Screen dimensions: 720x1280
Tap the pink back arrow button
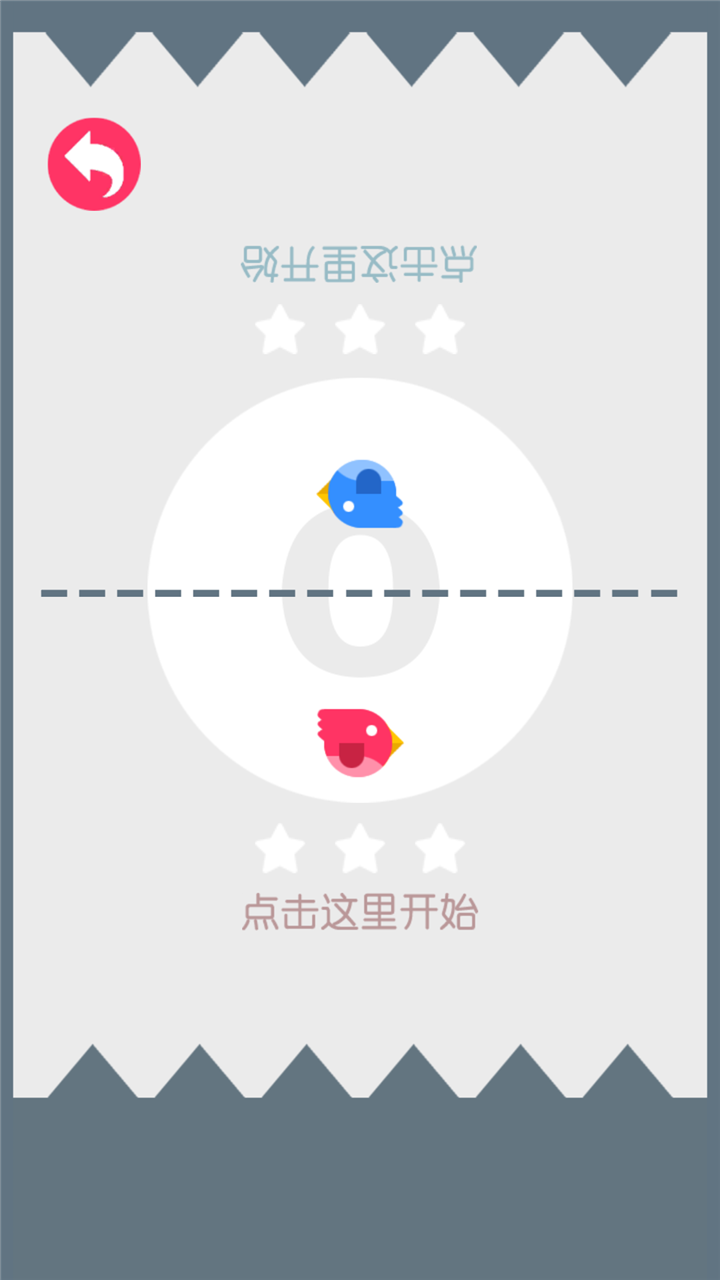coord(93,163)
